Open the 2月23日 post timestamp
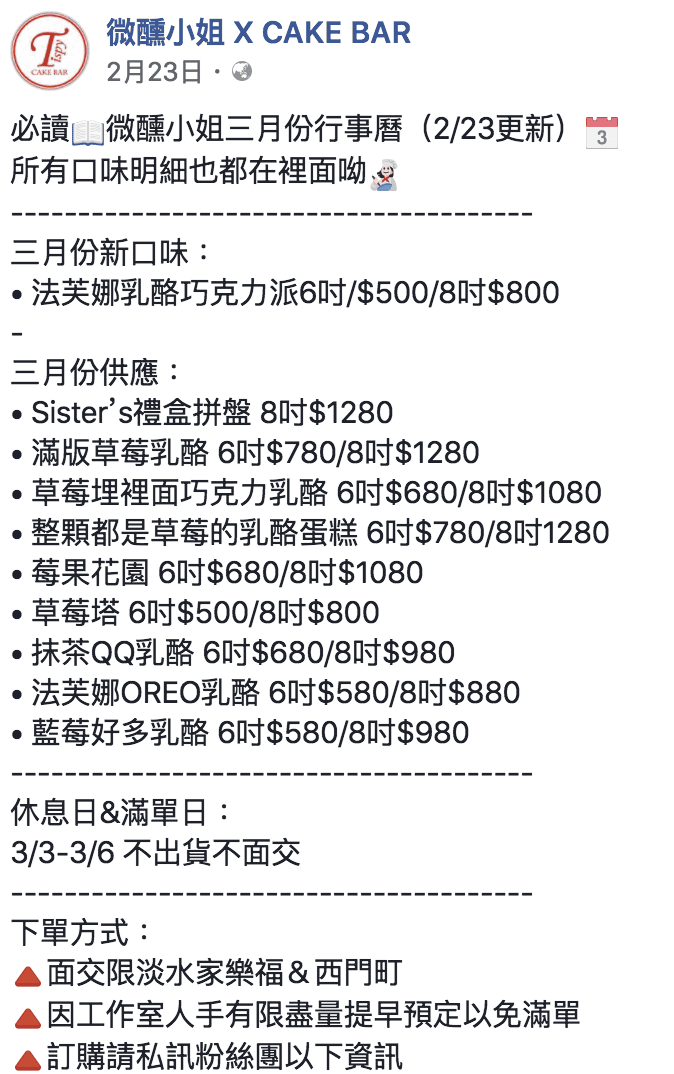 tap(153, 72)
